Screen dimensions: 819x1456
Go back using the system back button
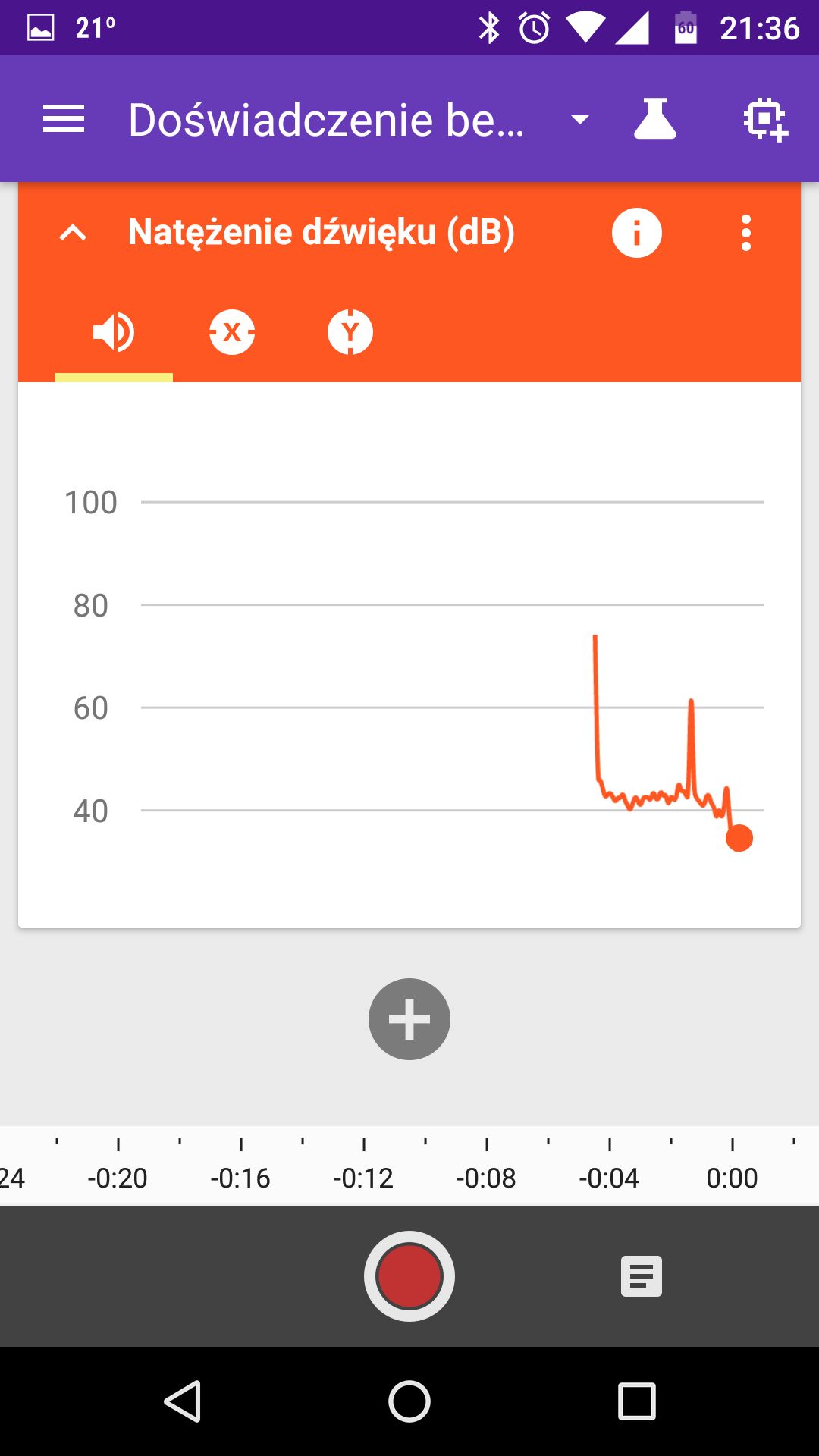point(183,1401)
